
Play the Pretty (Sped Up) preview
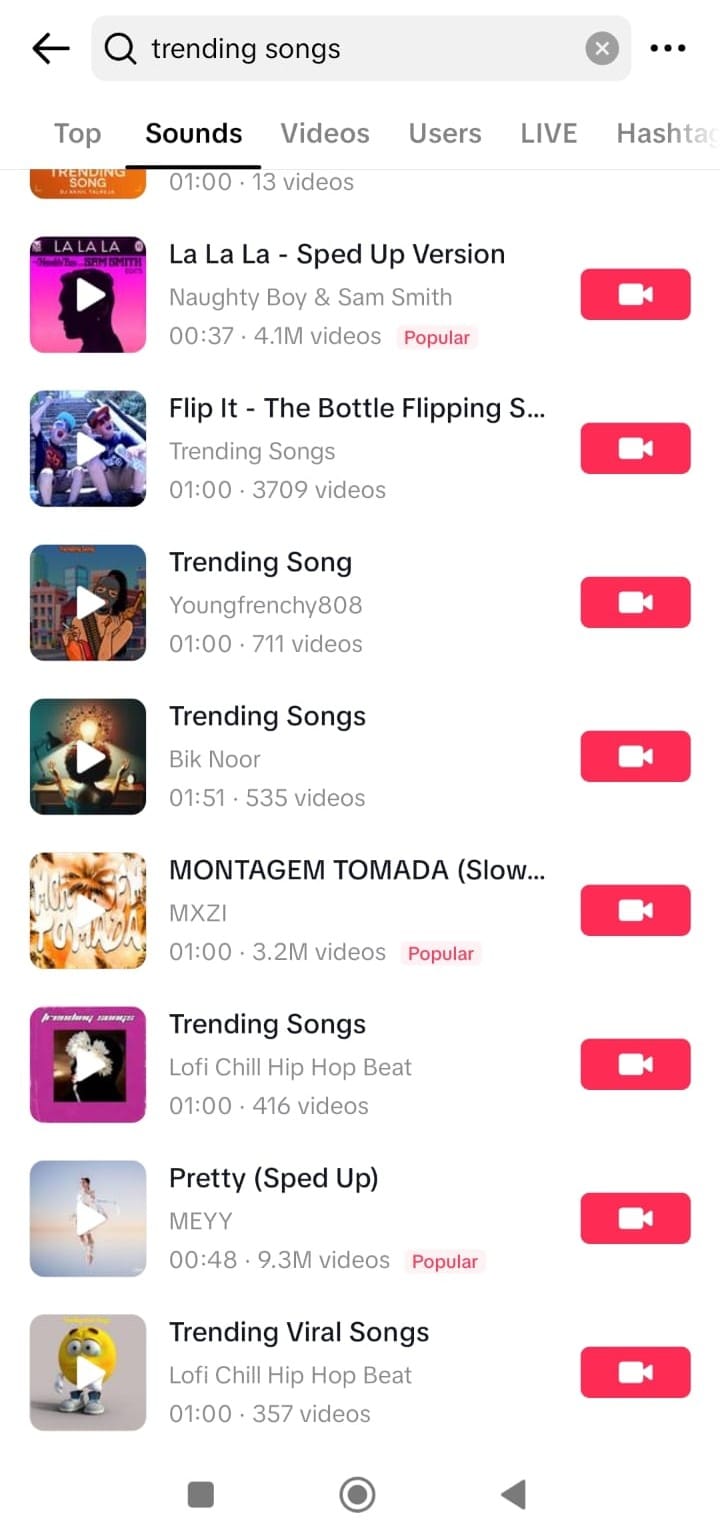[x=88, y=1219]
